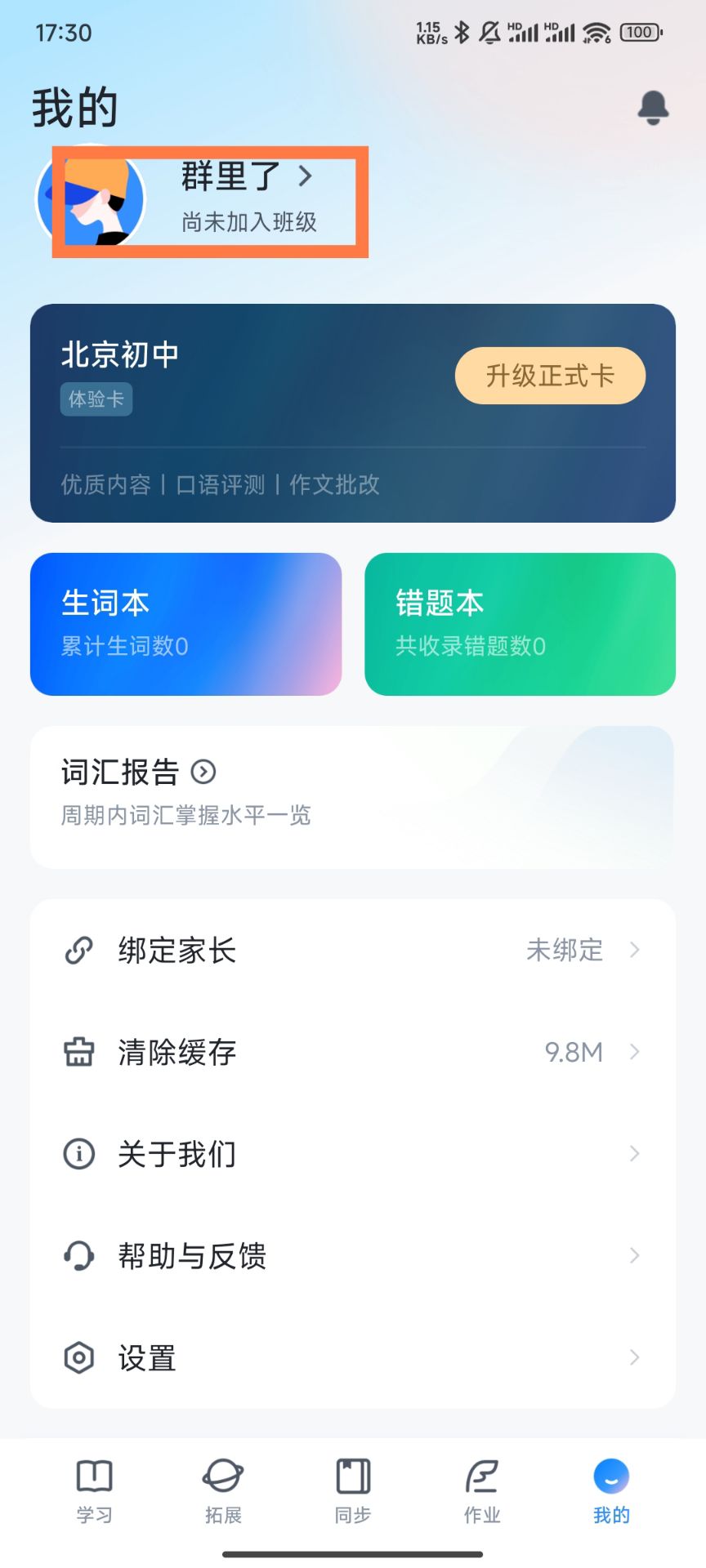Open the notifications bell
The image size is (706, 1568).
(653, 108)
